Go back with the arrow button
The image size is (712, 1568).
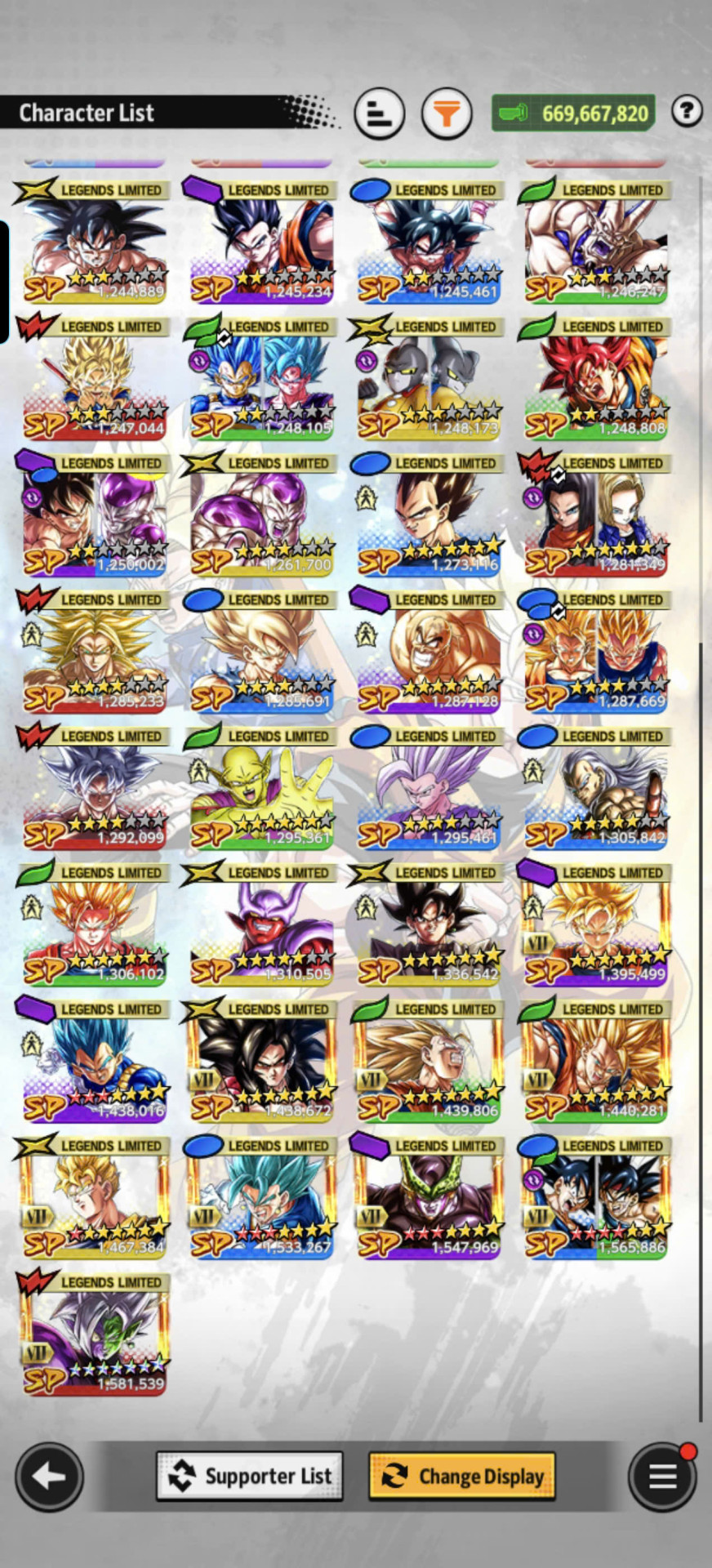point(49,1477)
